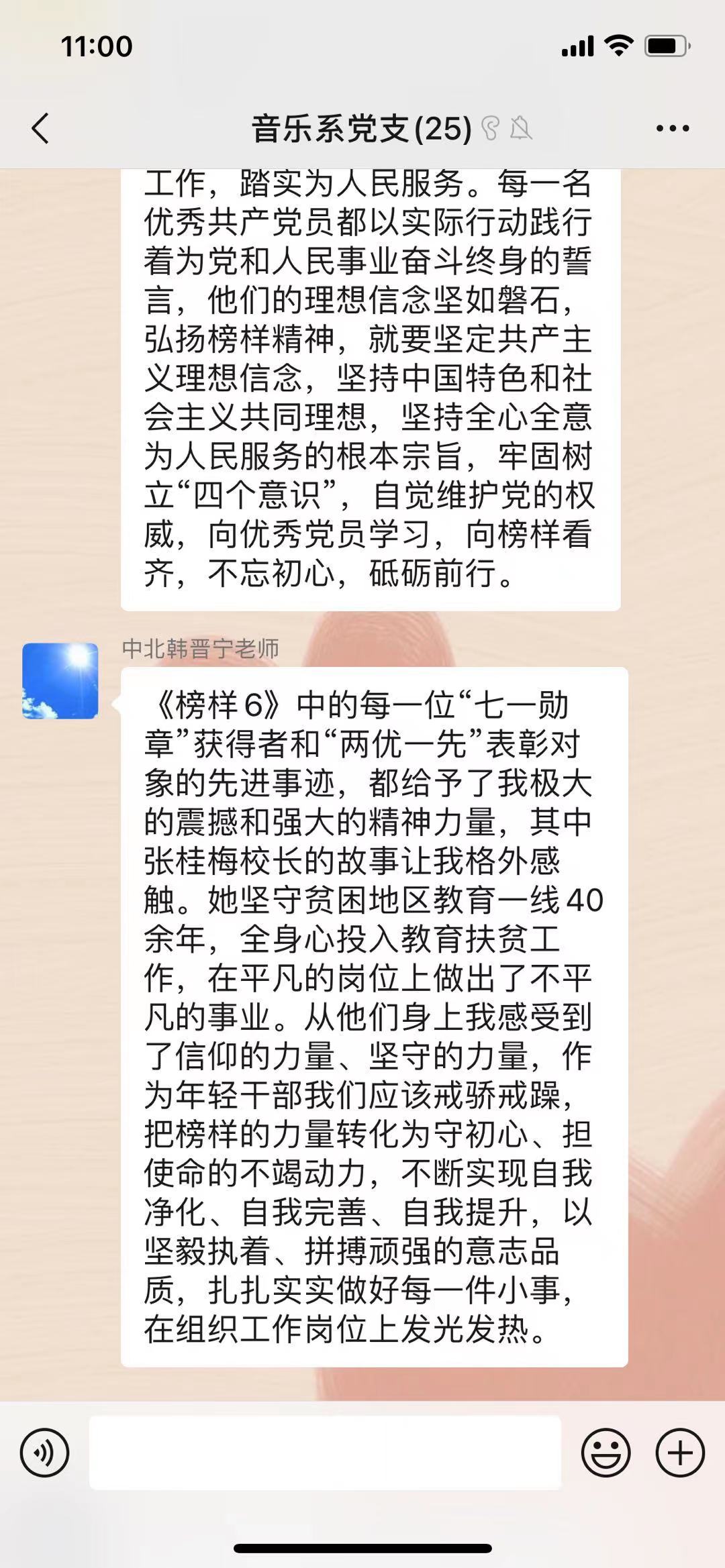Open the plus attachments menu

[x=680, y=1453]
